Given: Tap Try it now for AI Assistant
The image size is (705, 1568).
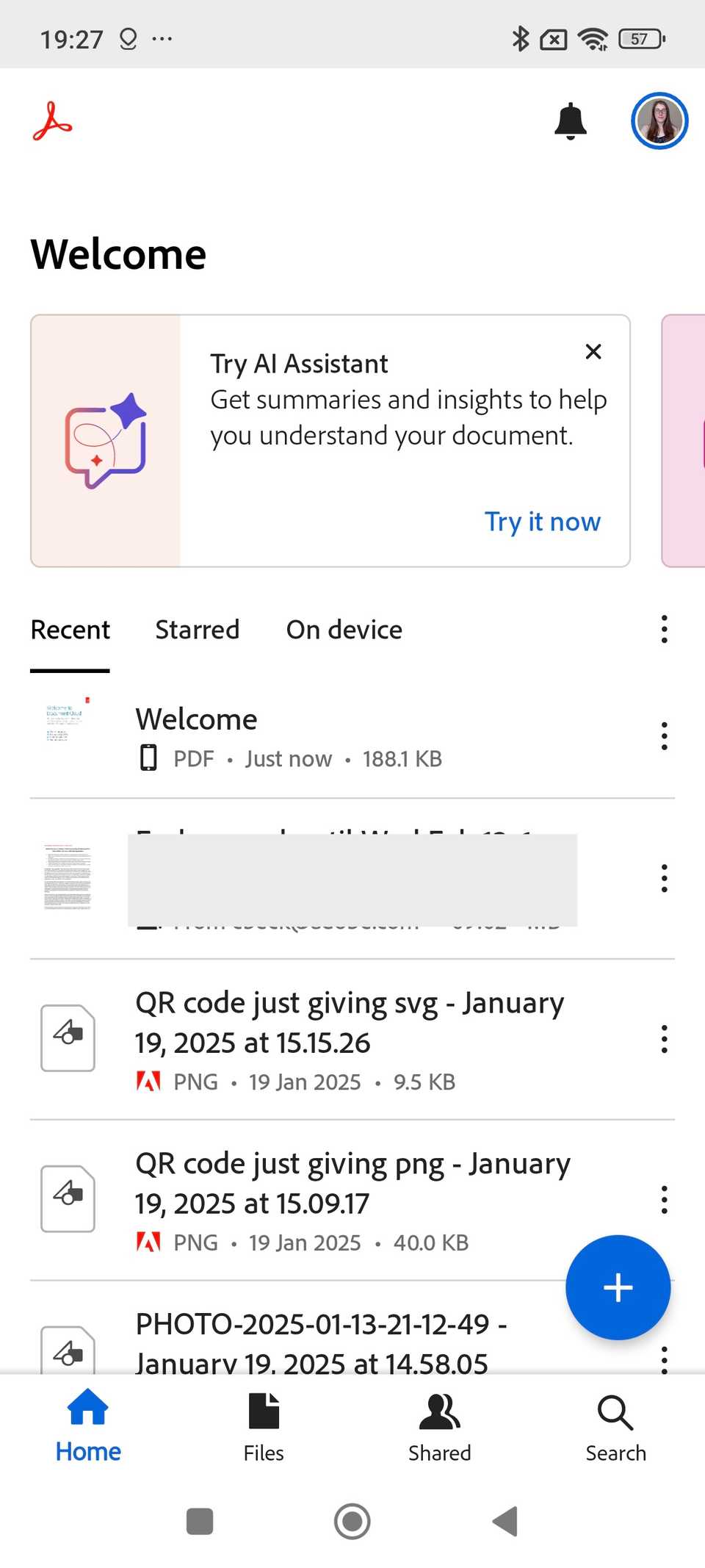Looking at the screenshot, I should [543, 521].
